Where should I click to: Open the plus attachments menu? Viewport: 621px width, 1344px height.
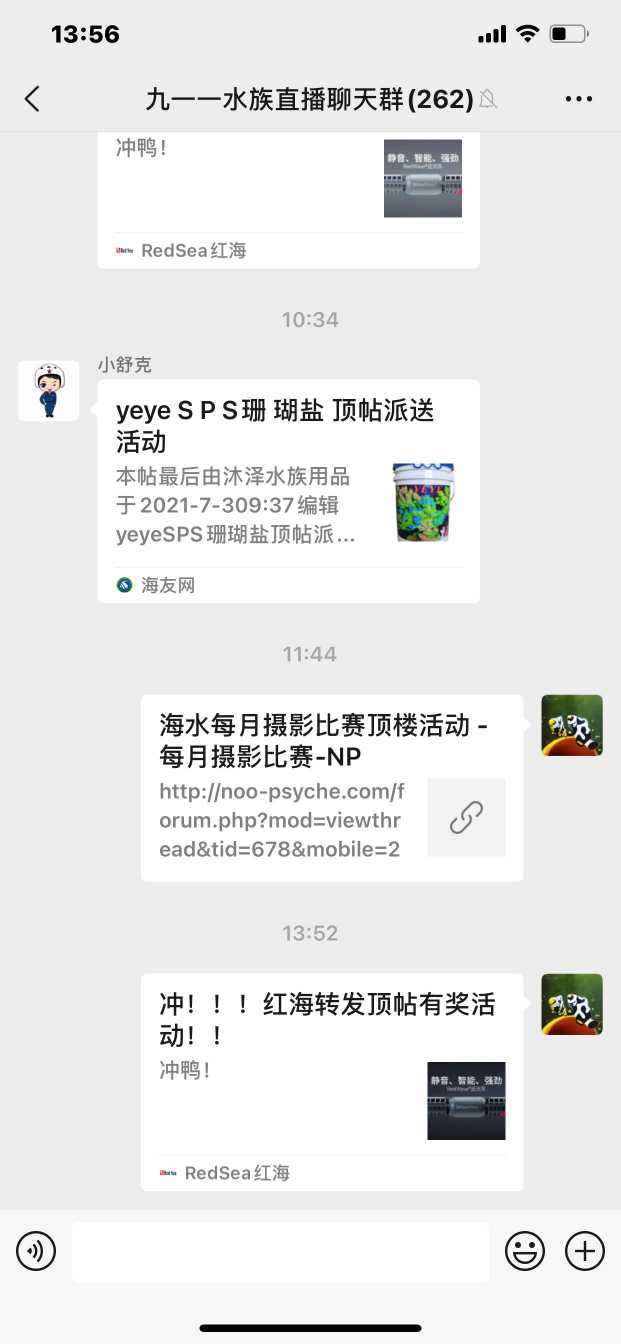[585, 1251]
